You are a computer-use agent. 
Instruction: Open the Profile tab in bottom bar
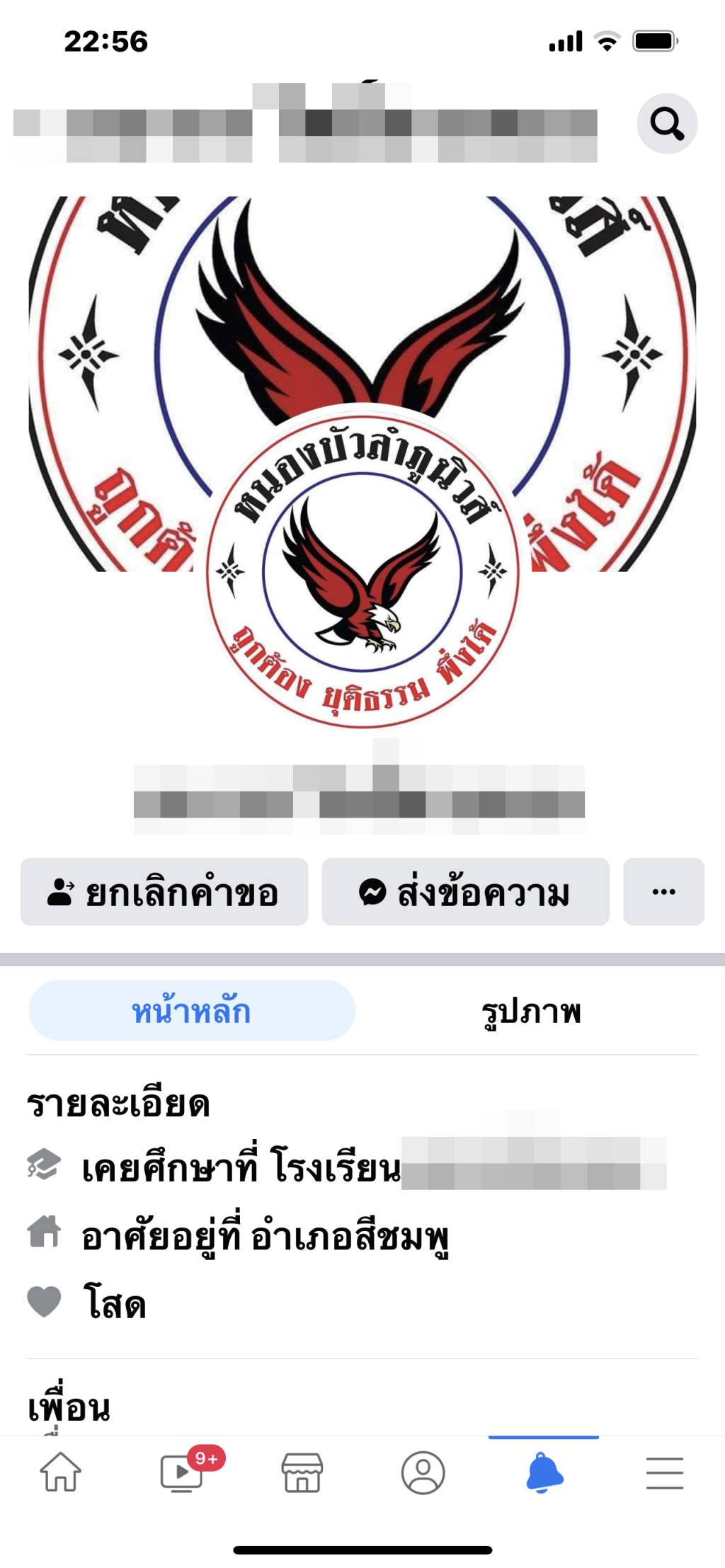pyautogui.click(x=423, y=1472)
